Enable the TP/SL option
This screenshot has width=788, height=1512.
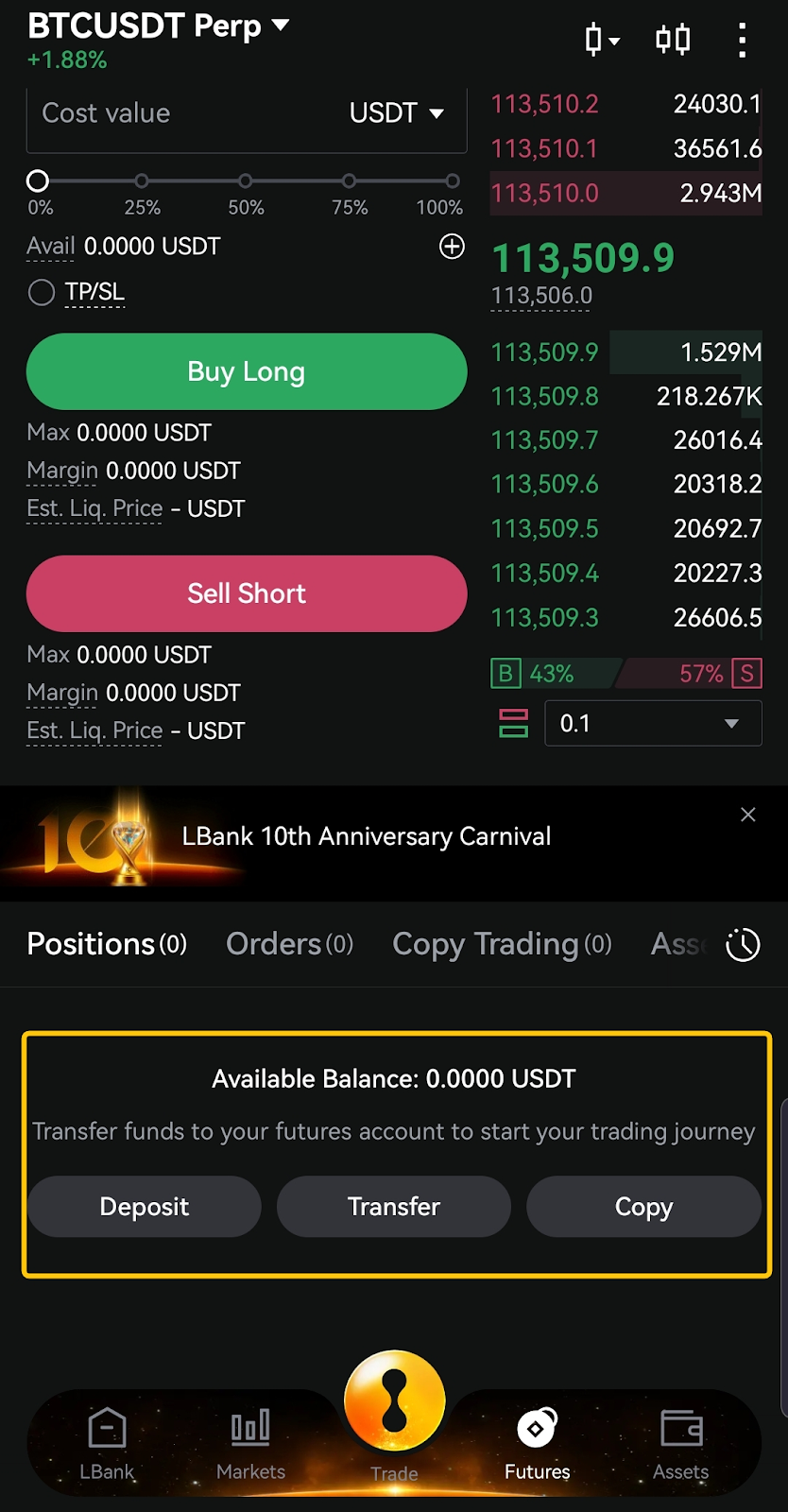[42, 293]
